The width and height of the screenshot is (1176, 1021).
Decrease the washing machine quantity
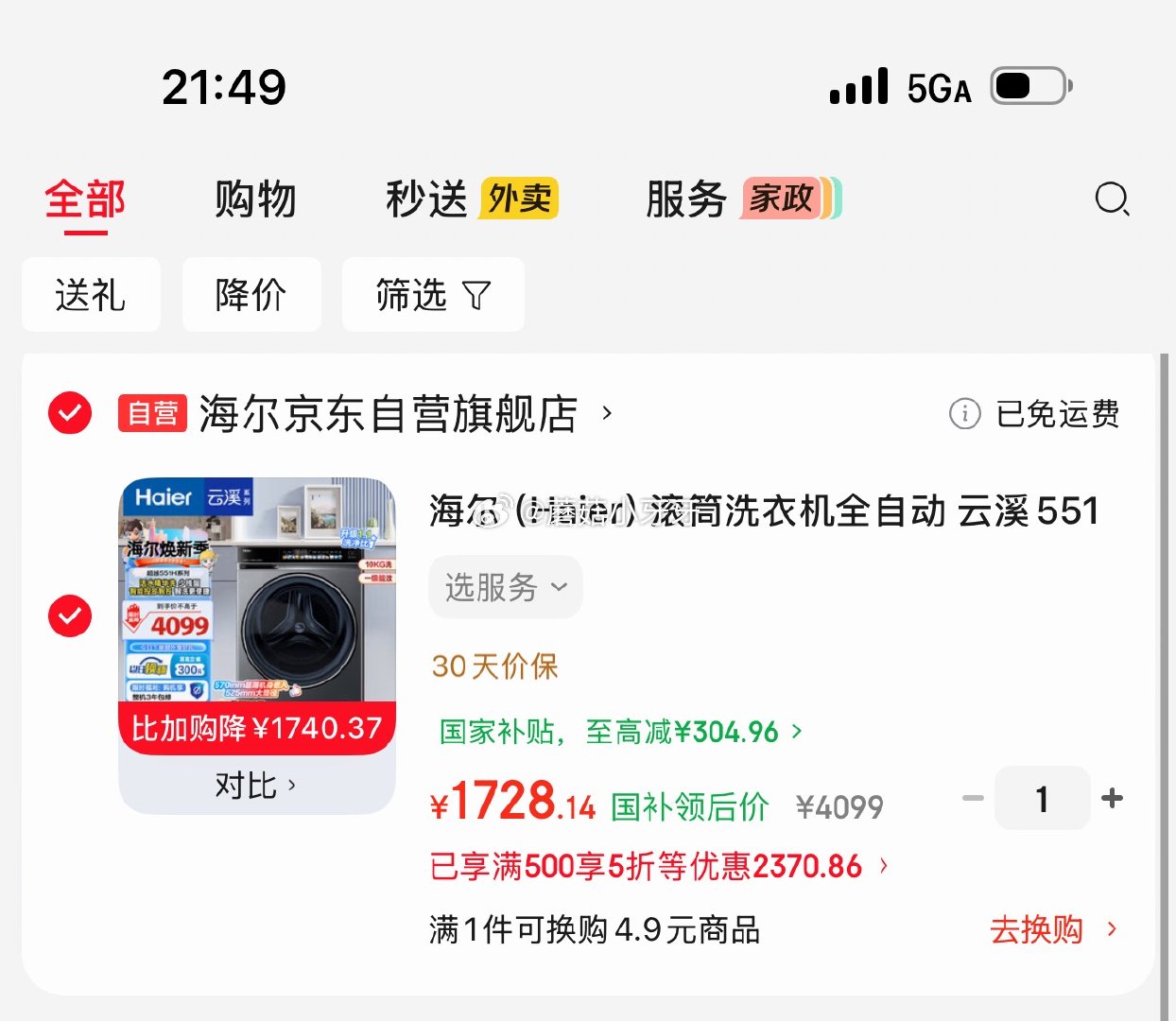(973, 799)
